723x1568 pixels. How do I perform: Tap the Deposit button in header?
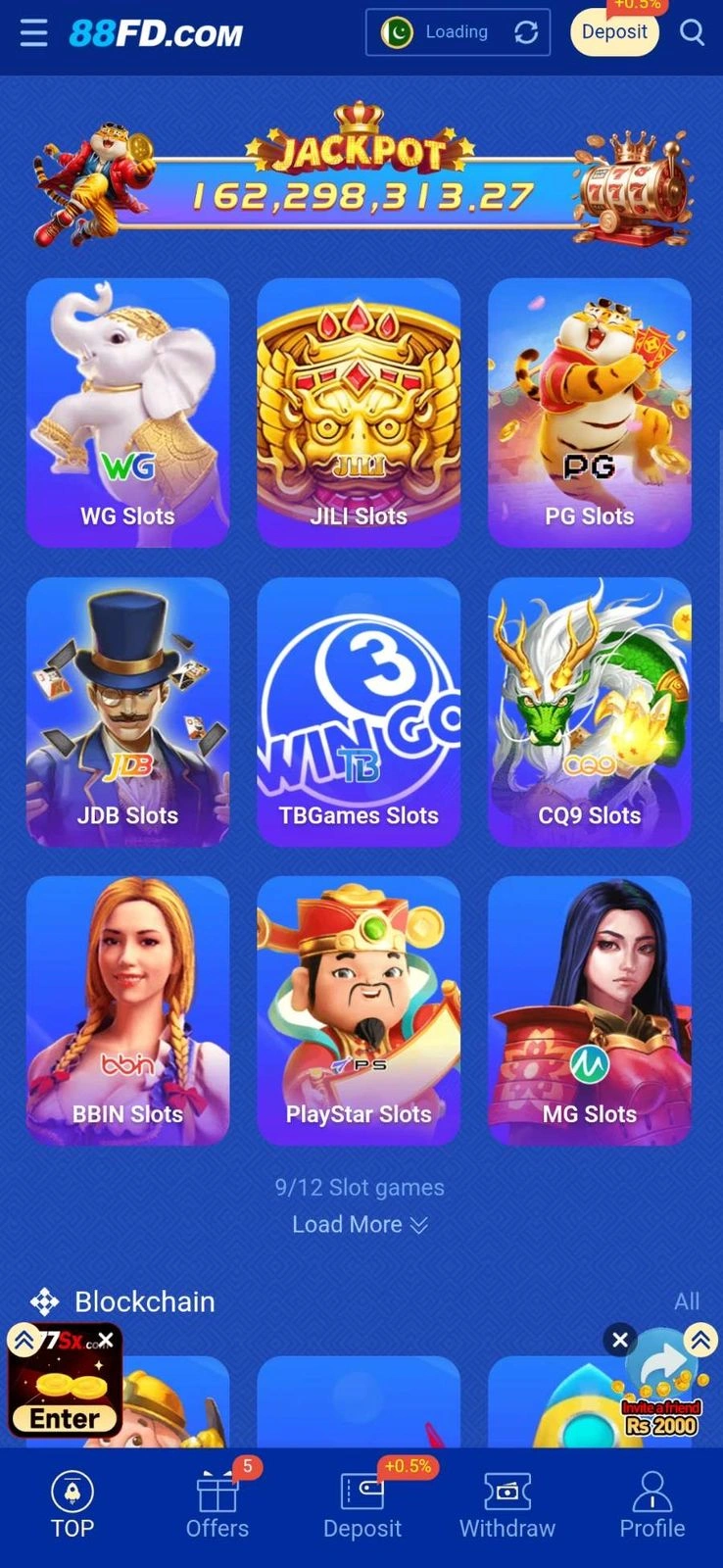(x=614, y=32)
